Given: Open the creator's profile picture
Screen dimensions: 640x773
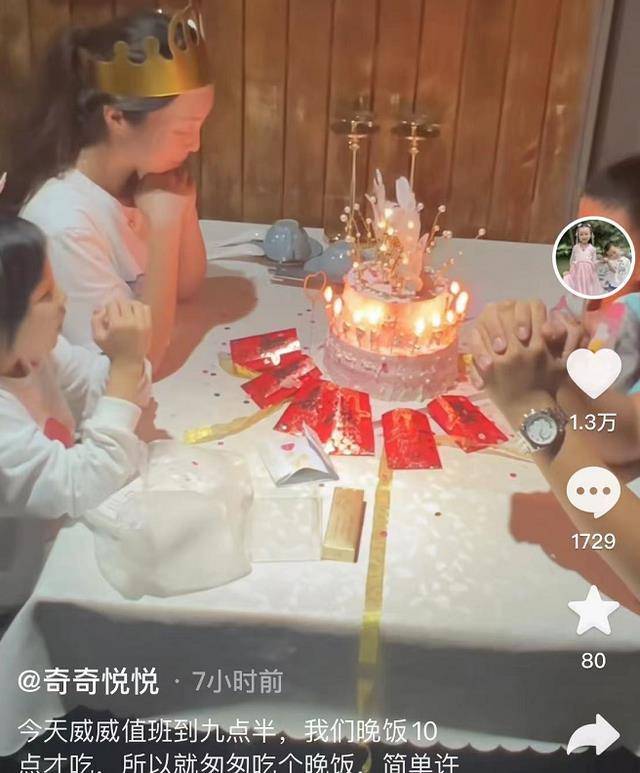Looking at the screenshot, I should click(x=593, y=257).
